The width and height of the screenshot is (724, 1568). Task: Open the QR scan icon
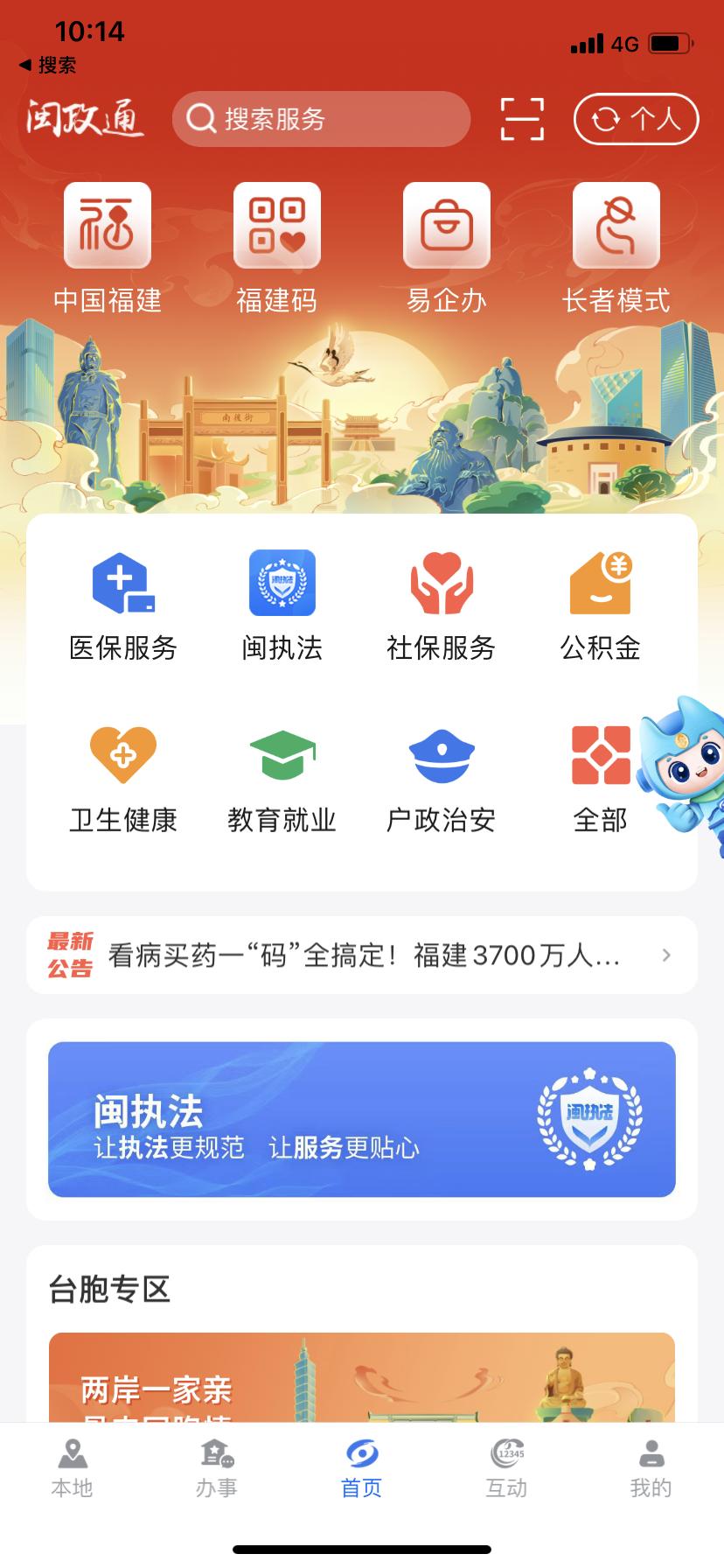(x=522, y=119)
